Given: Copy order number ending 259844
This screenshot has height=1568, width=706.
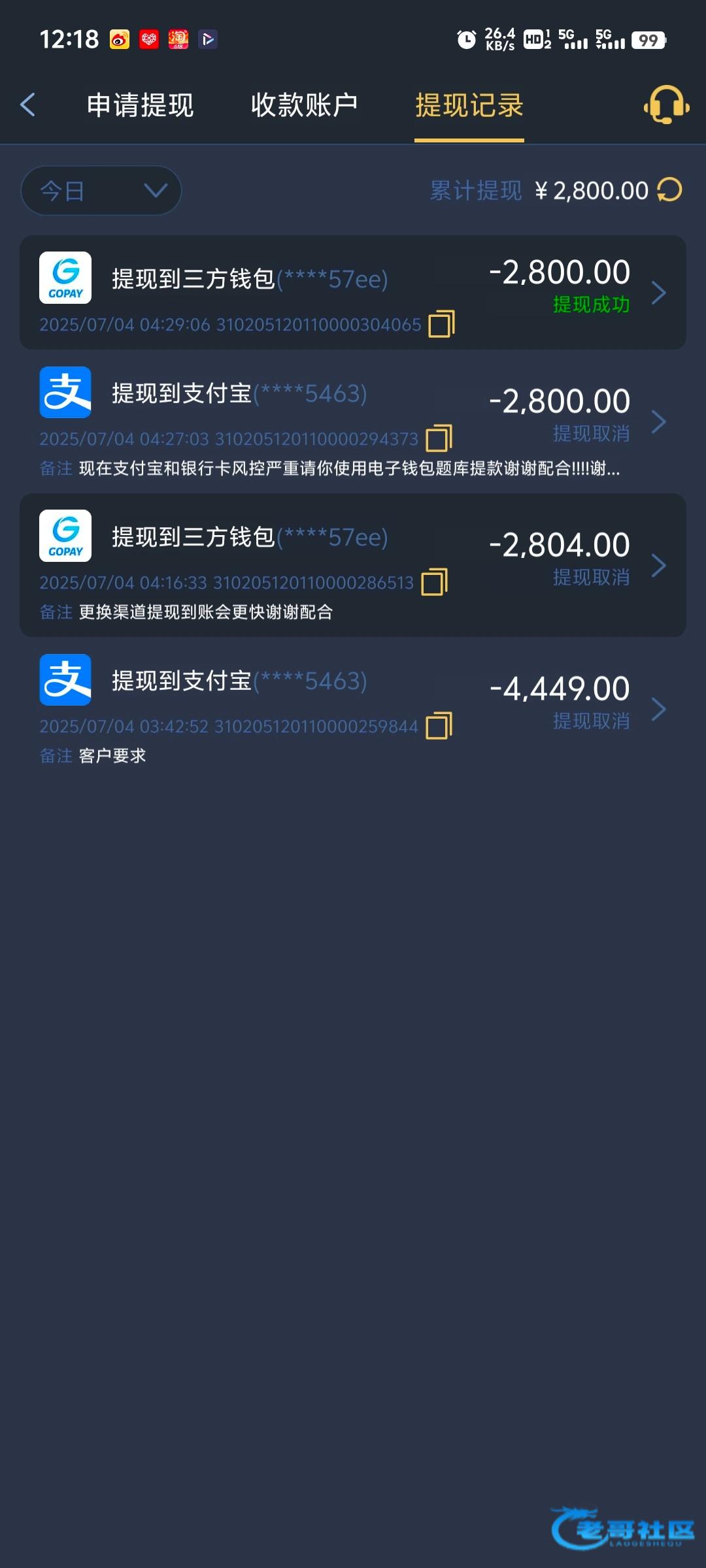Looking at the screenshot, I should click(439, 726).
